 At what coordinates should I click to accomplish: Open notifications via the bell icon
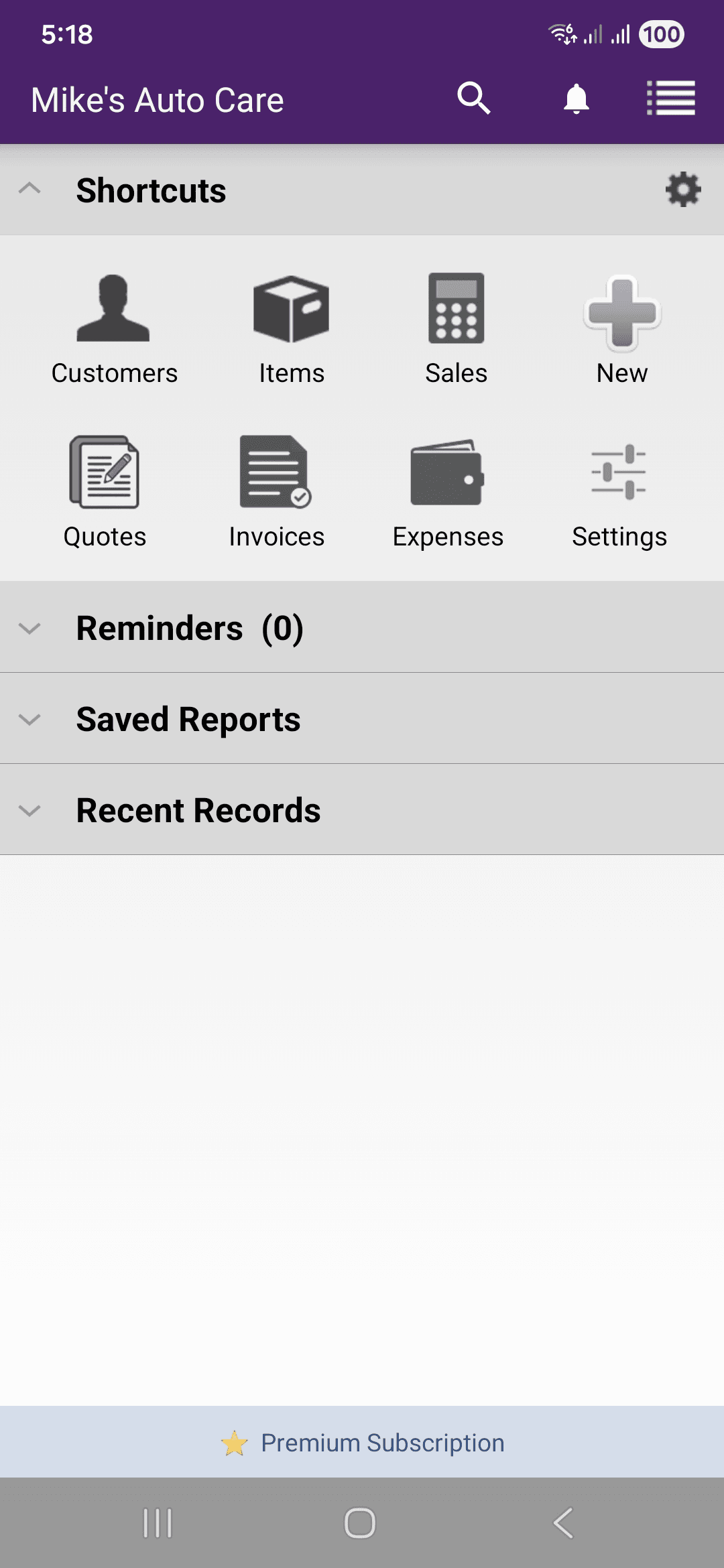pos(575,99)
